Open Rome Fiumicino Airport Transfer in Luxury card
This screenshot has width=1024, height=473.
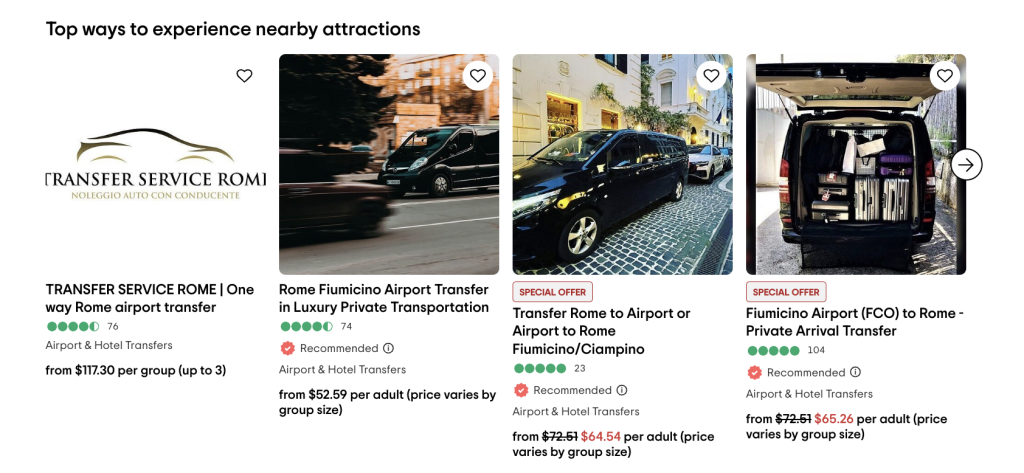pos(384,298)
